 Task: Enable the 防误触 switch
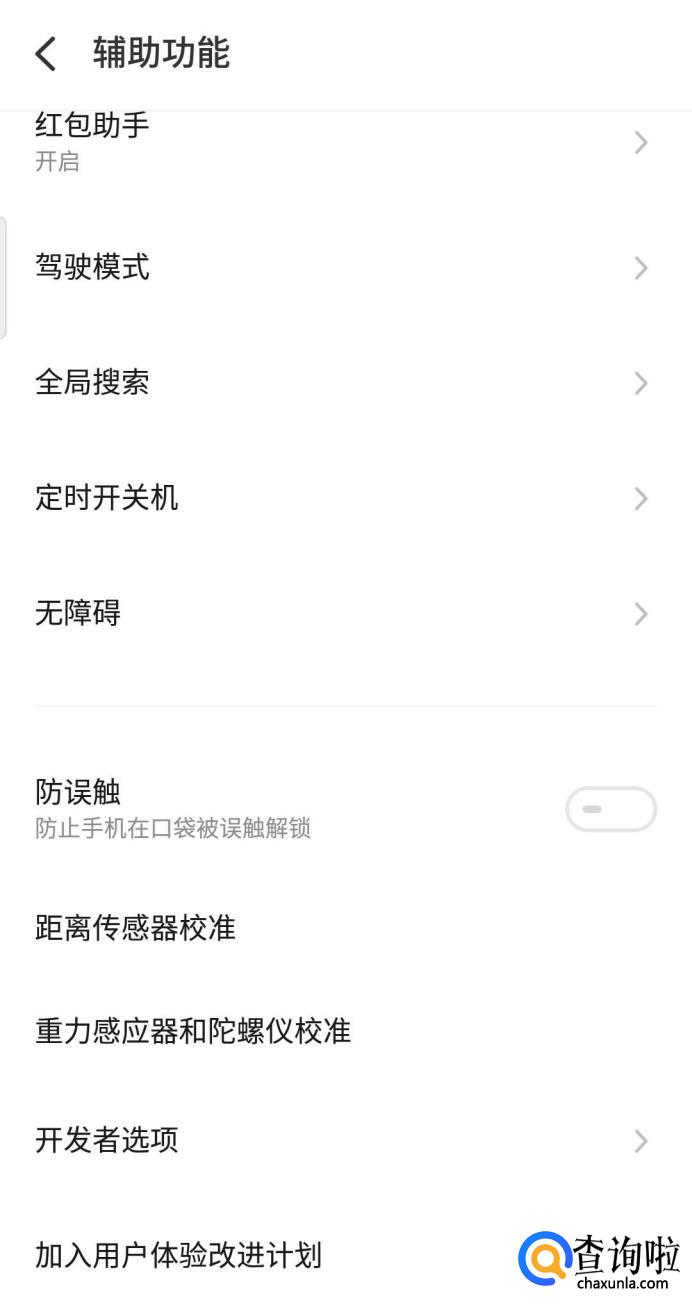(610, 809)
